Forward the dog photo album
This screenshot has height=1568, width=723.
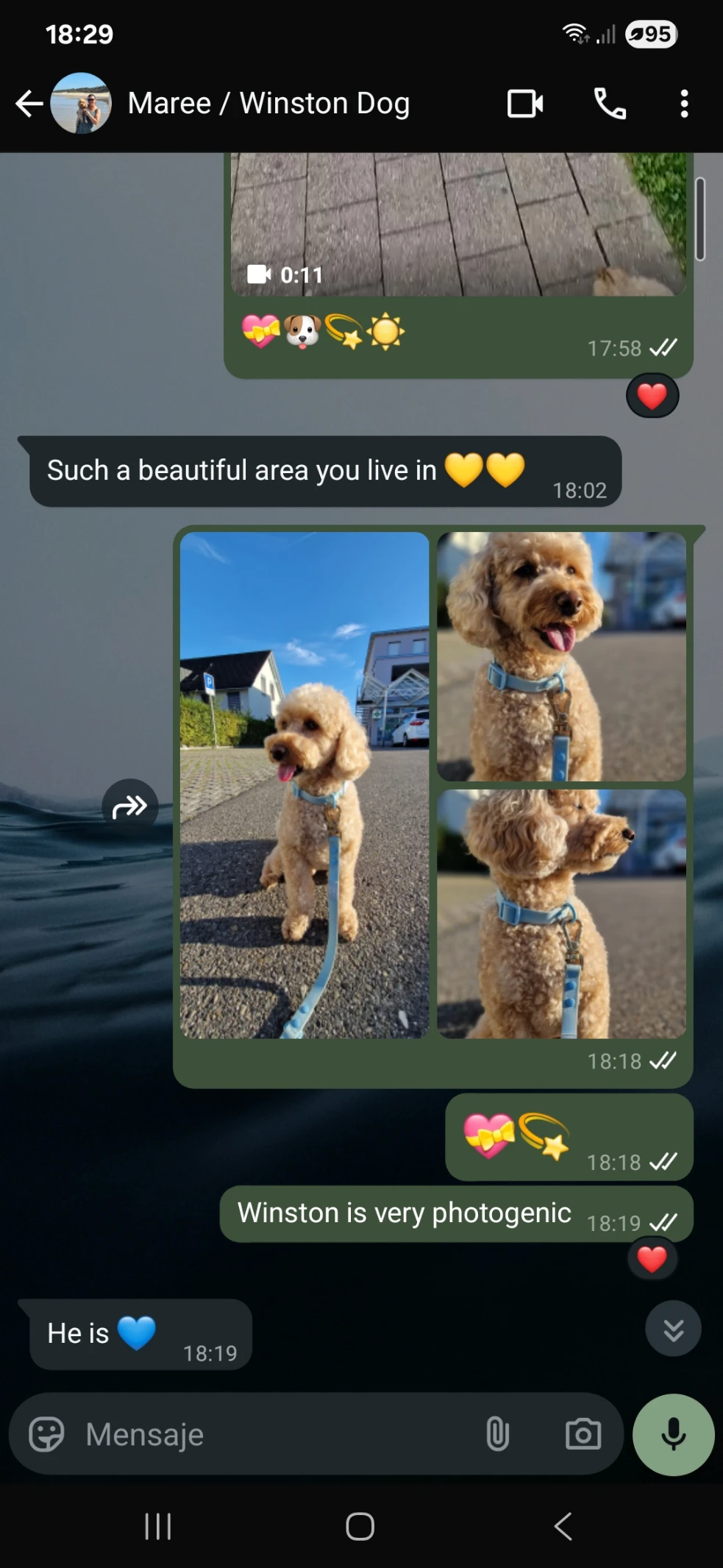point(130,807)
